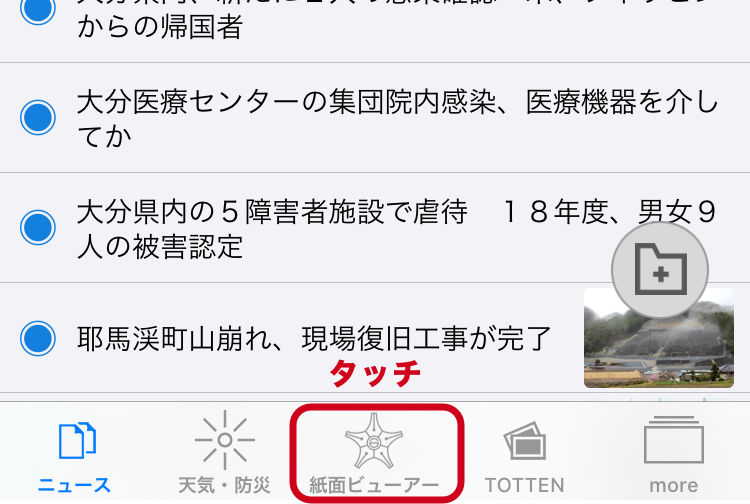This screenshot has height=504, width=750.
Task: Go to the TOTTEN tab
Action: [524, 453]
